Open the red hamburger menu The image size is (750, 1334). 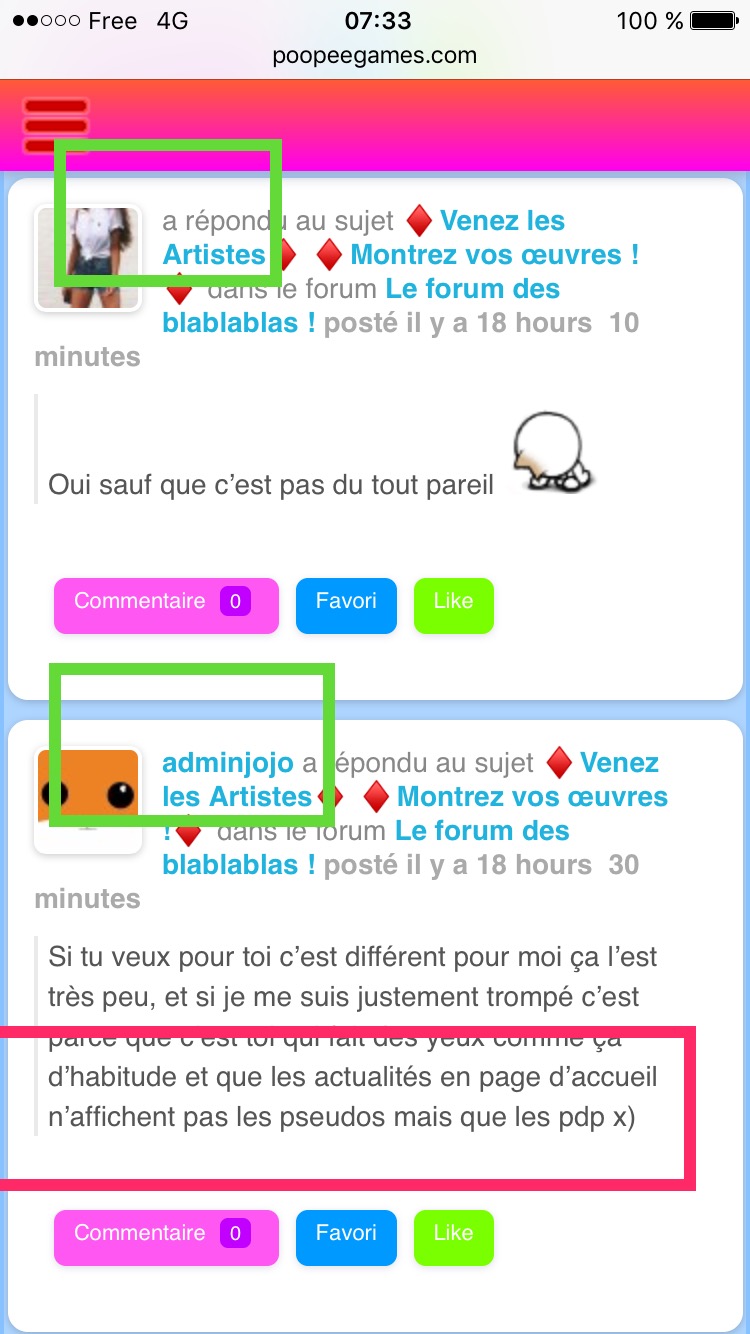(x=55, y=124)
